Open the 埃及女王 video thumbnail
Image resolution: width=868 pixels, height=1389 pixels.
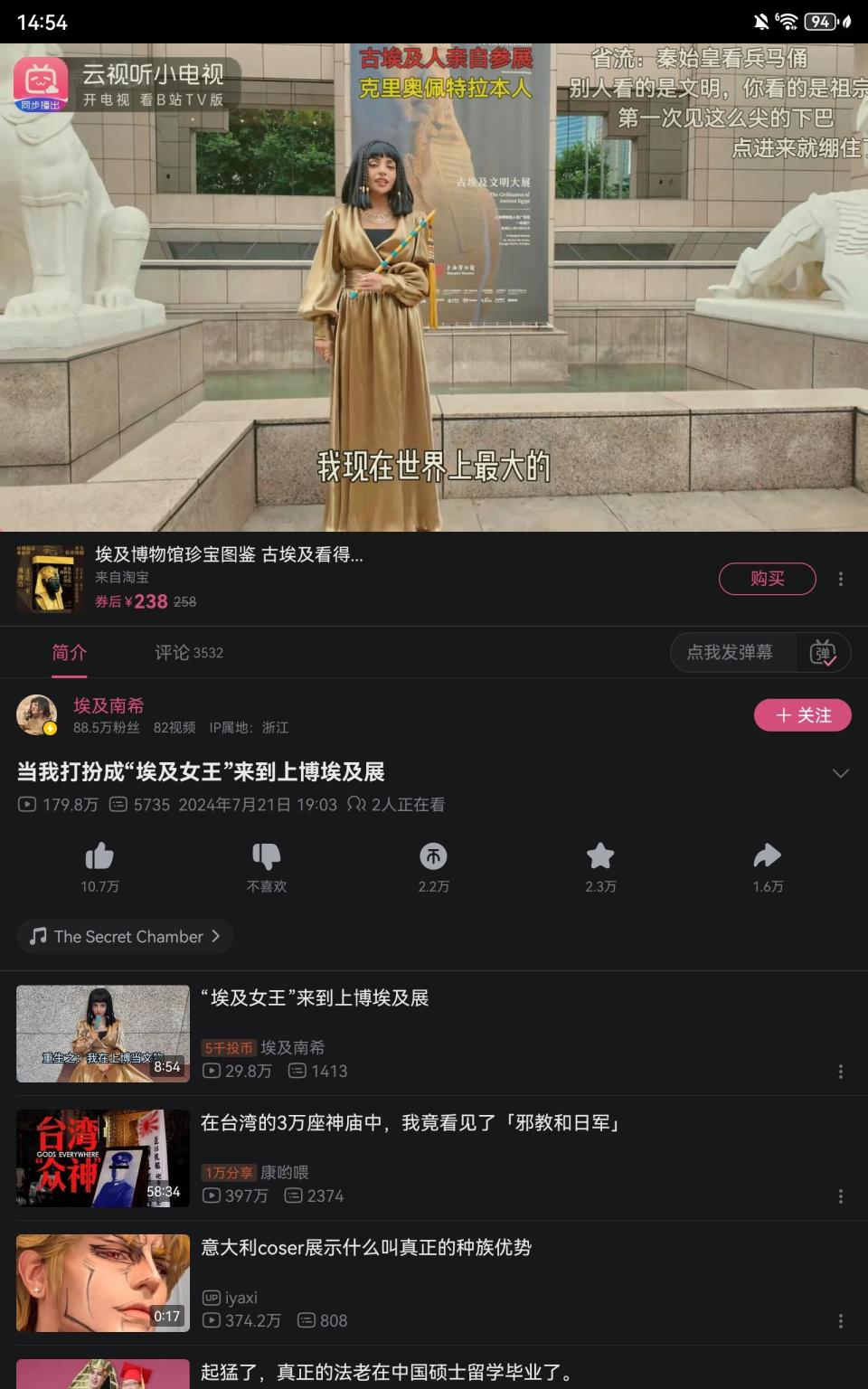(102, 1034)
